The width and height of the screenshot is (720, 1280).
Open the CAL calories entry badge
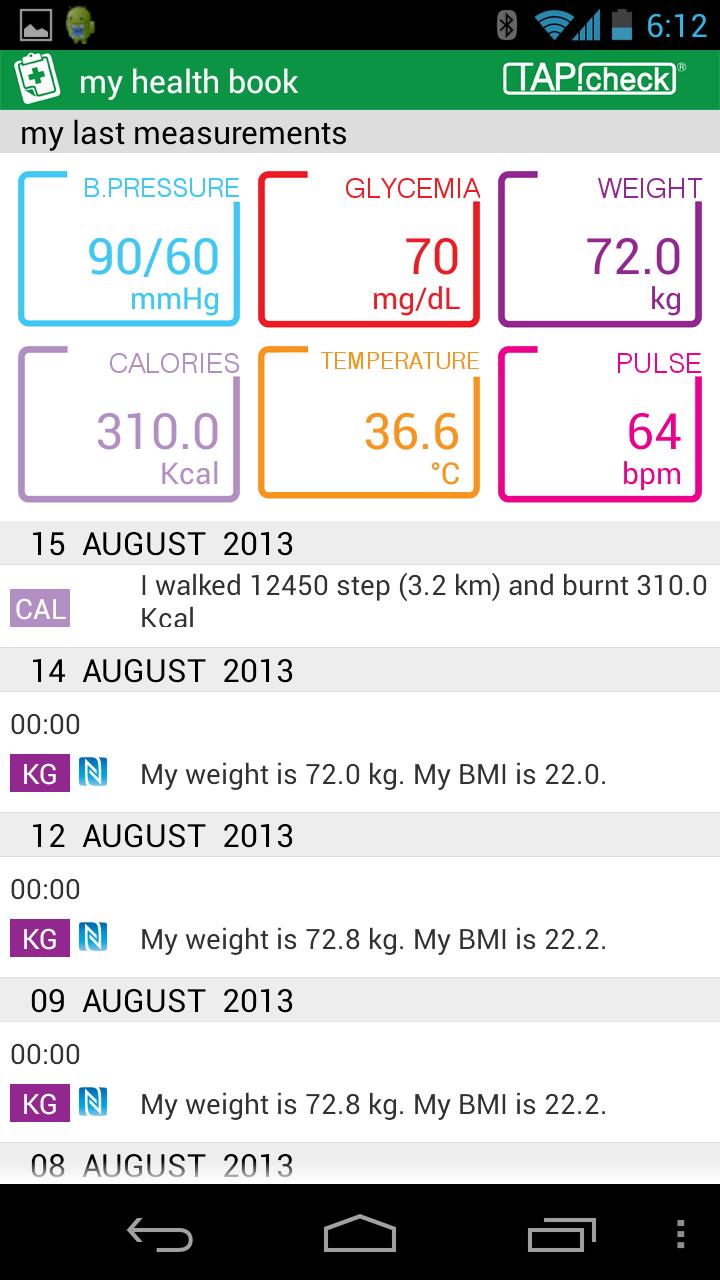(39, 607)
